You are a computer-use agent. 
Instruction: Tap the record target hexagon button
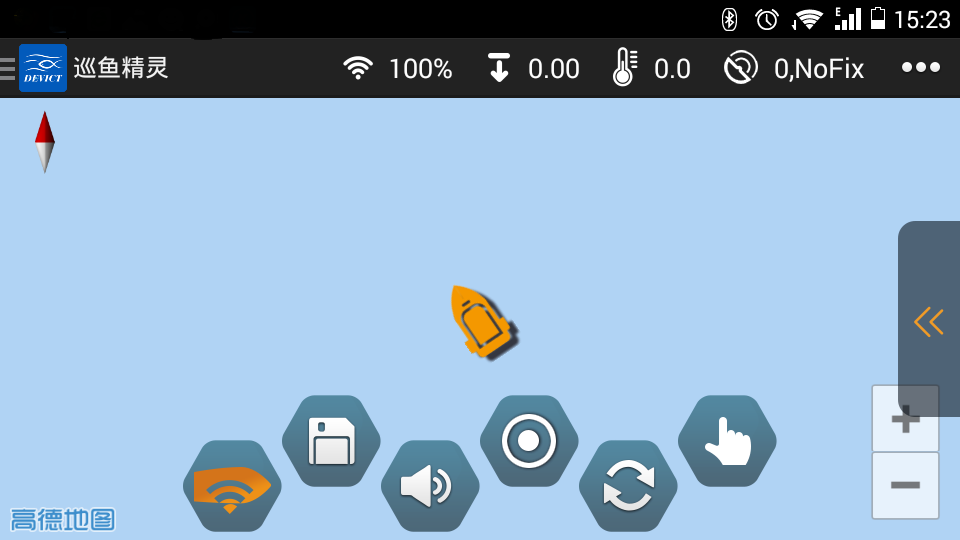529,441
